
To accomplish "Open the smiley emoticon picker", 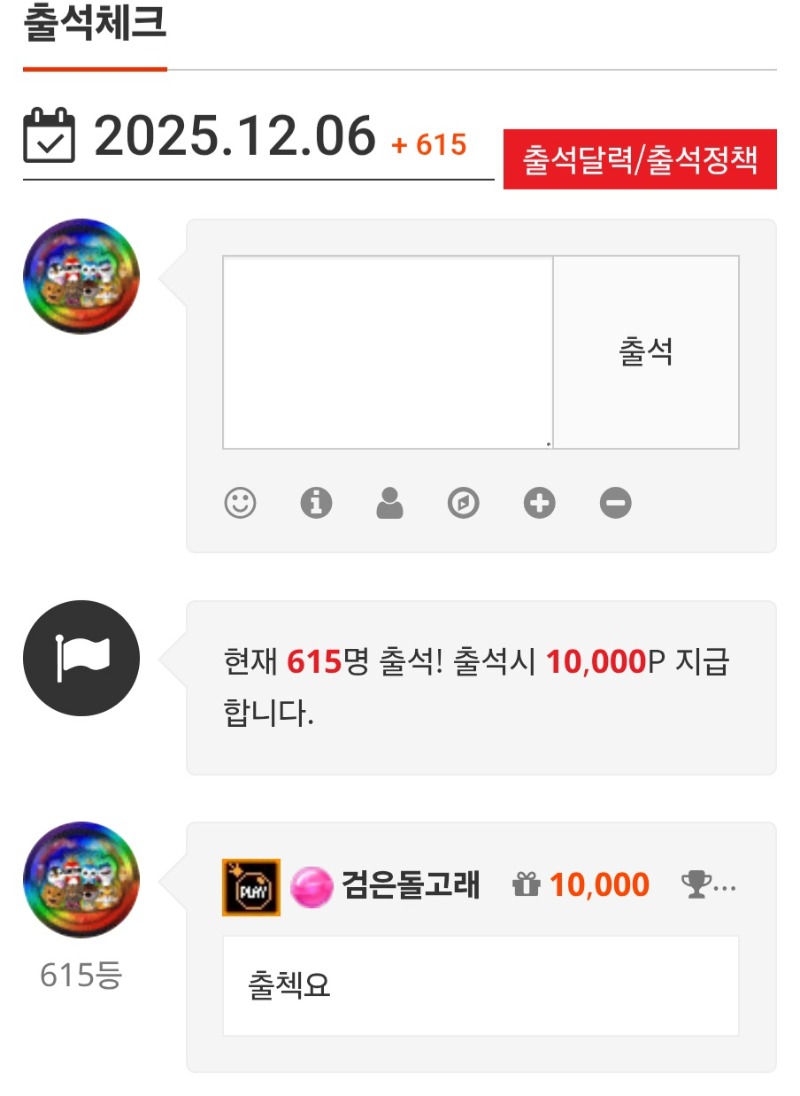I will coord(240,503).
